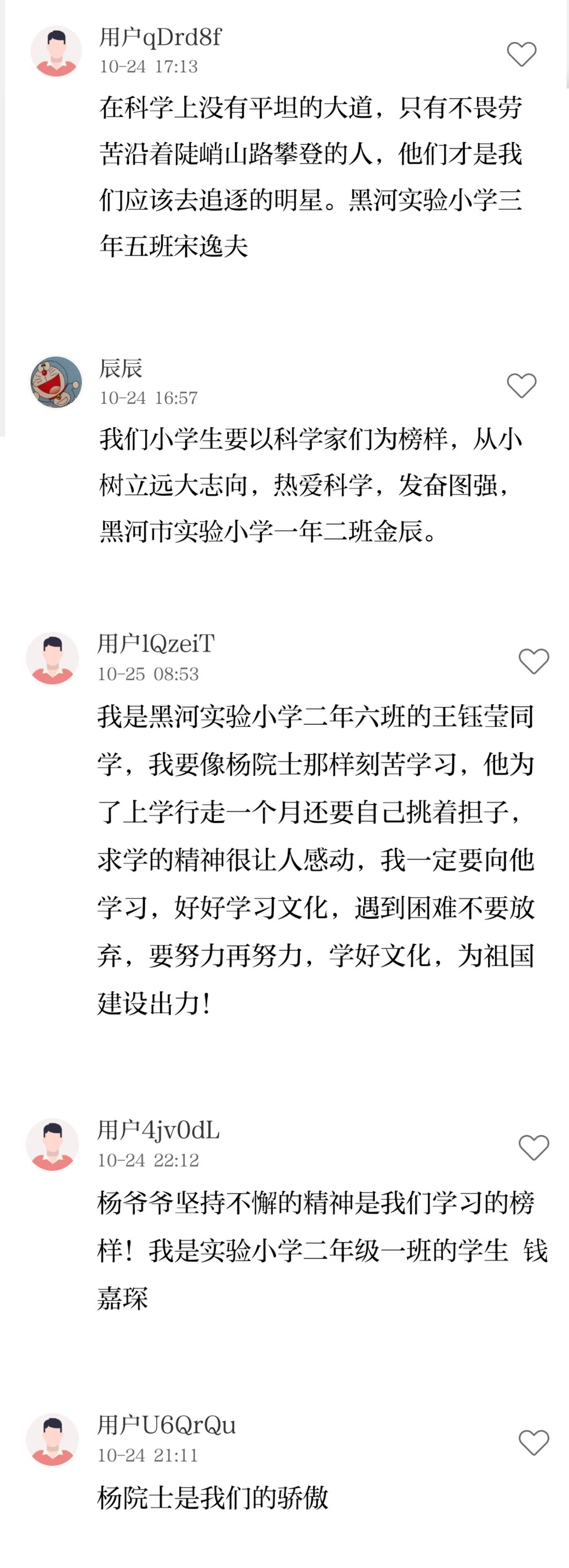The height and width of the screenshot is (1568, 569).
Task: Like the comment by 用户1QzeiT
Action: (x=534, y=661)
